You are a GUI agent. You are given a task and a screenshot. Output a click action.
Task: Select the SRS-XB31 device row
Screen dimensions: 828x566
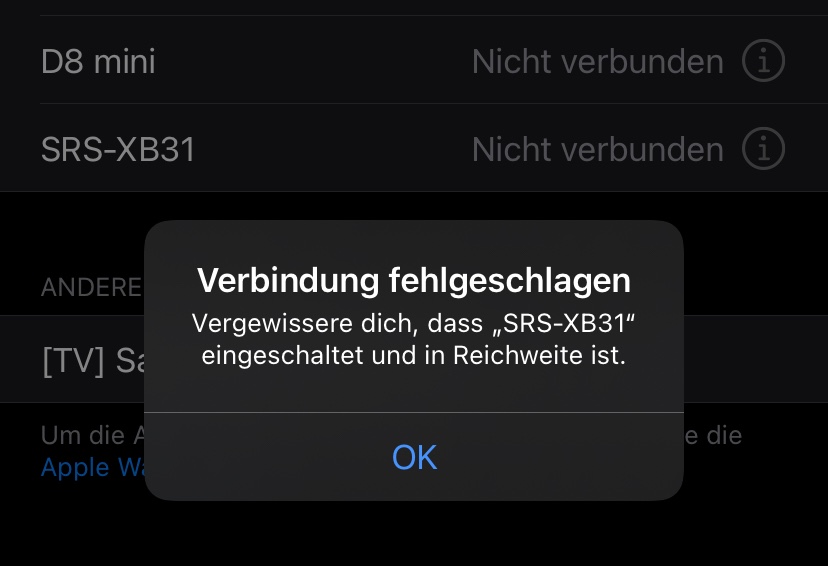[x=414, y=148]
